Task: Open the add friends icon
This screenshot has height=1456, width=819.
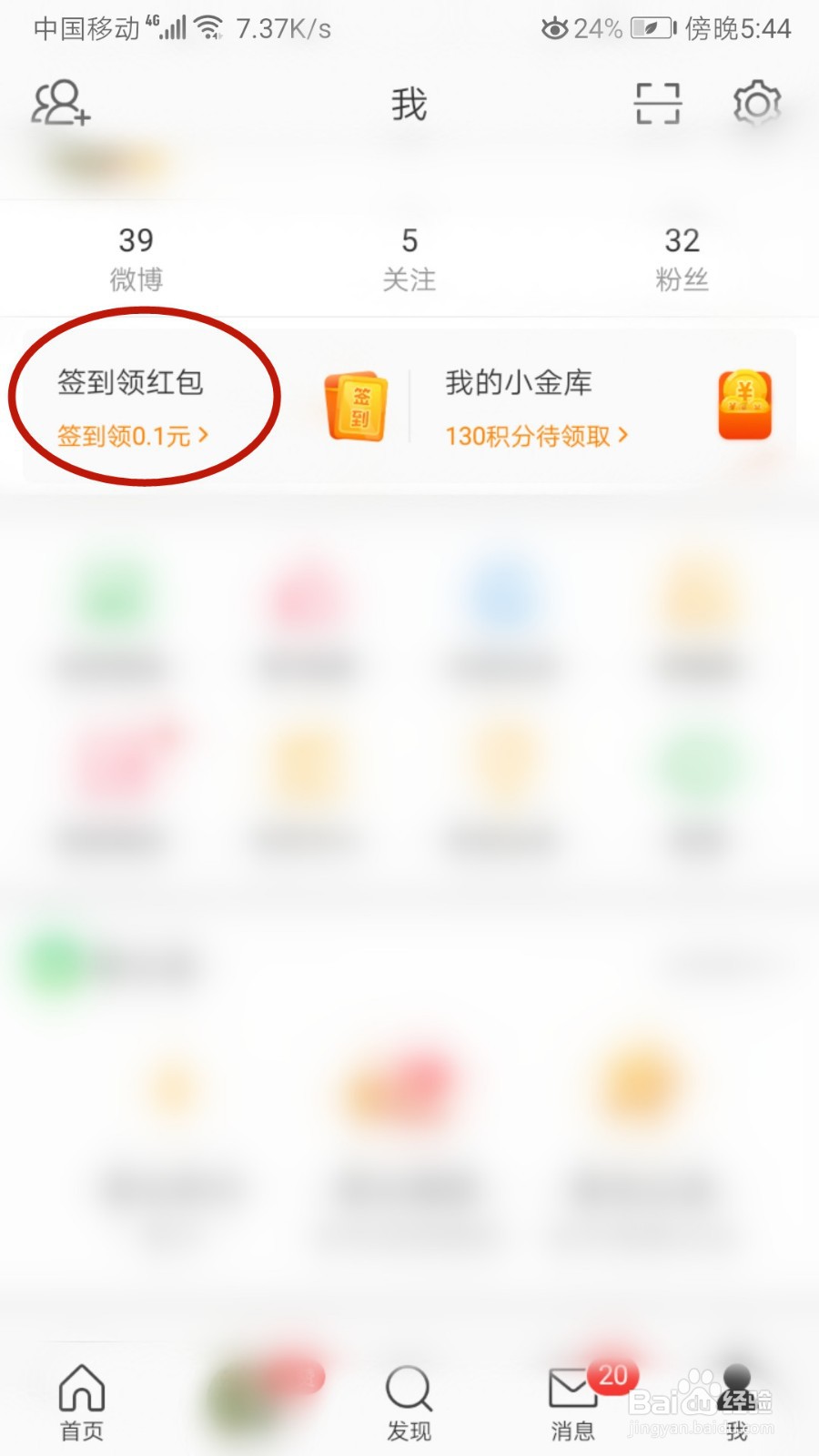Action: 59,103
